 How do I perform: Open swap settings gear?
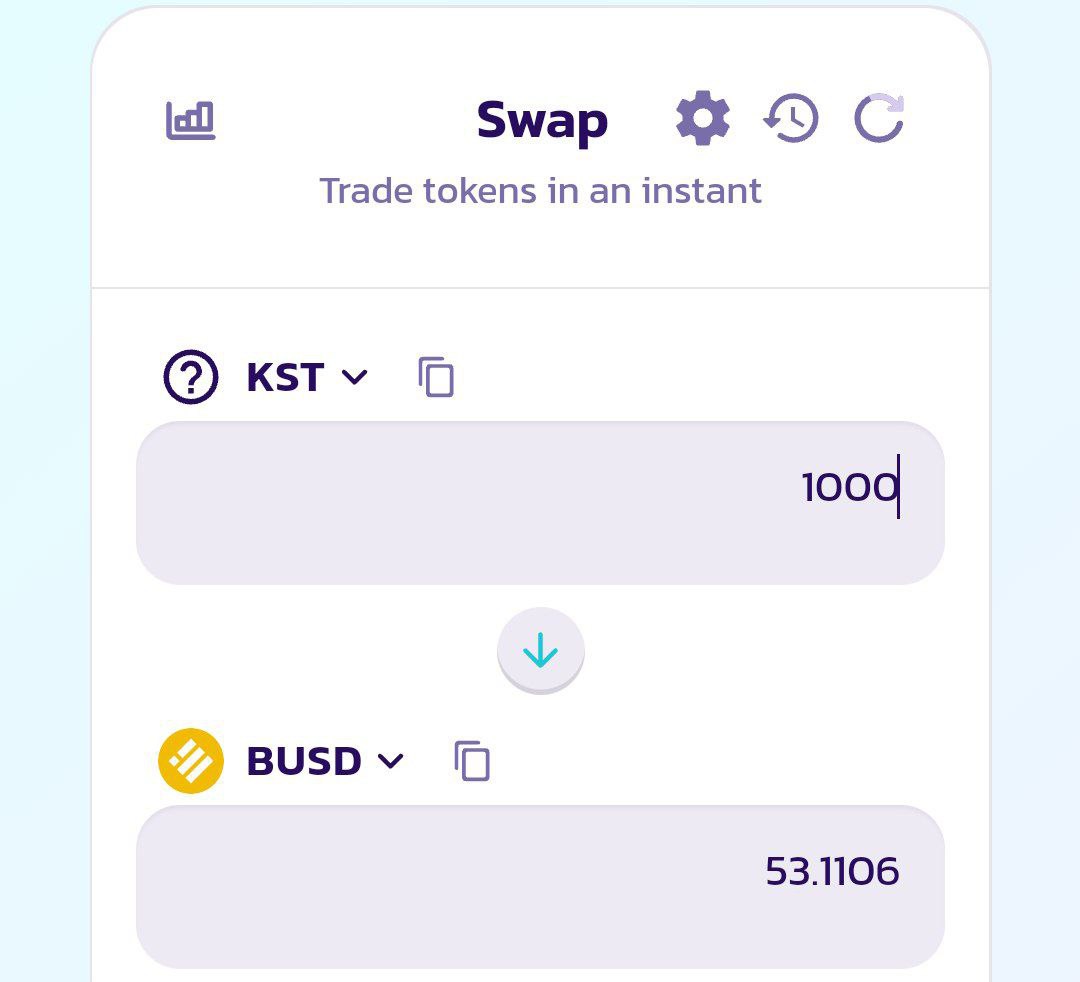tap(703, 118)
